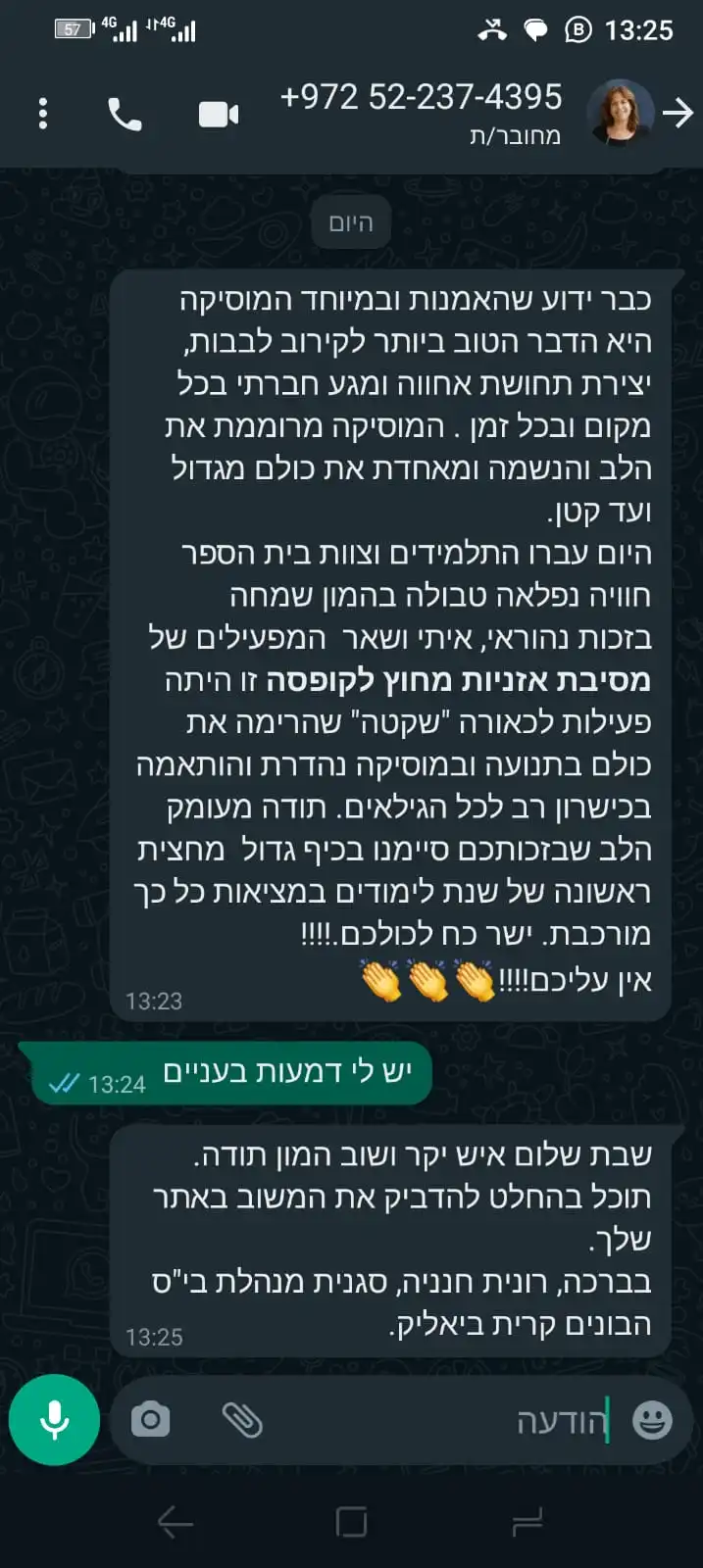703x1568 pixels.
Task: Go back using the header arrow
Action: [x=678, y=115]
